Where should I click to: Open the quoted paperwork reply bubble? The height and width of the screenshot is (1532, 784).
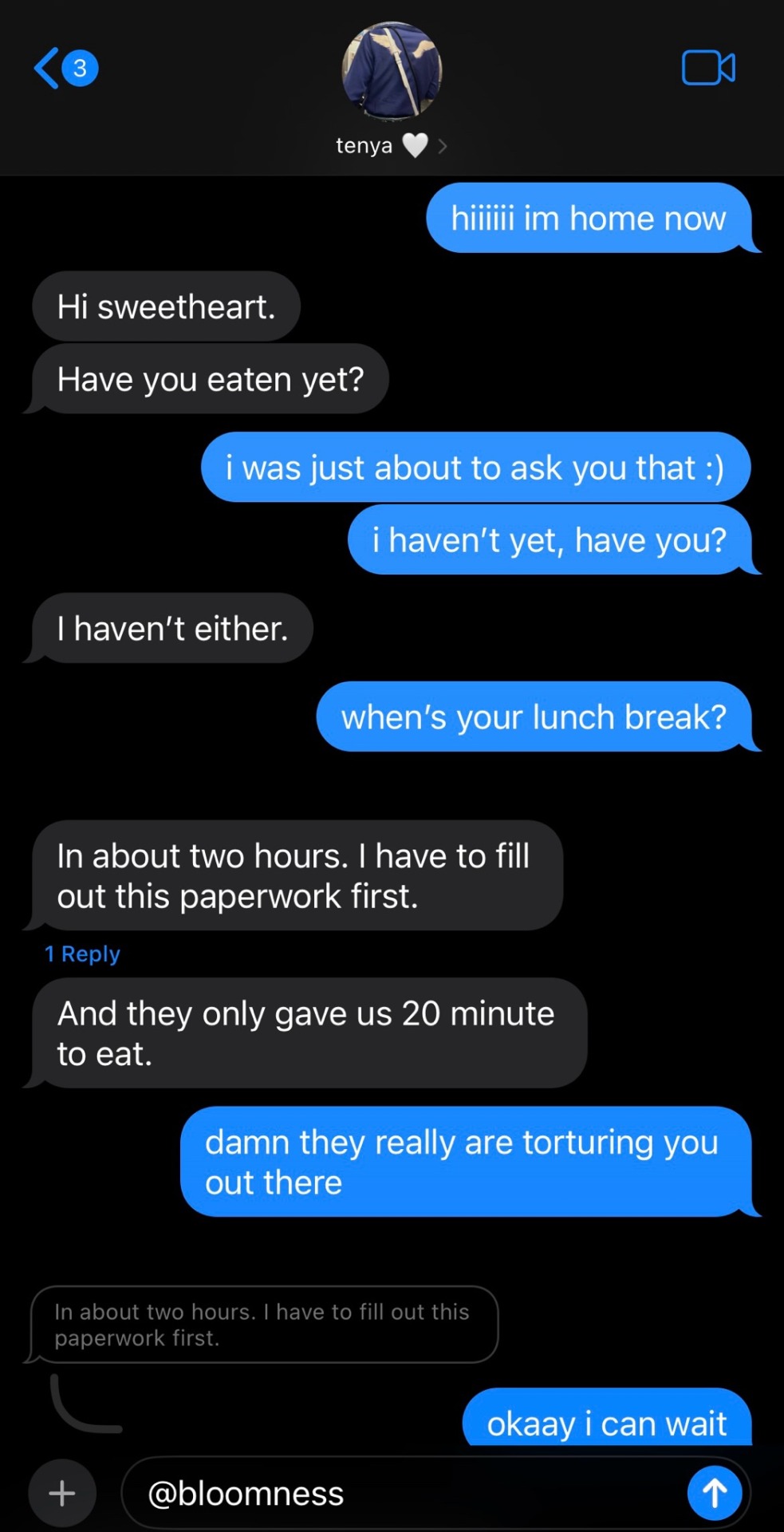tap(263, 1325)
